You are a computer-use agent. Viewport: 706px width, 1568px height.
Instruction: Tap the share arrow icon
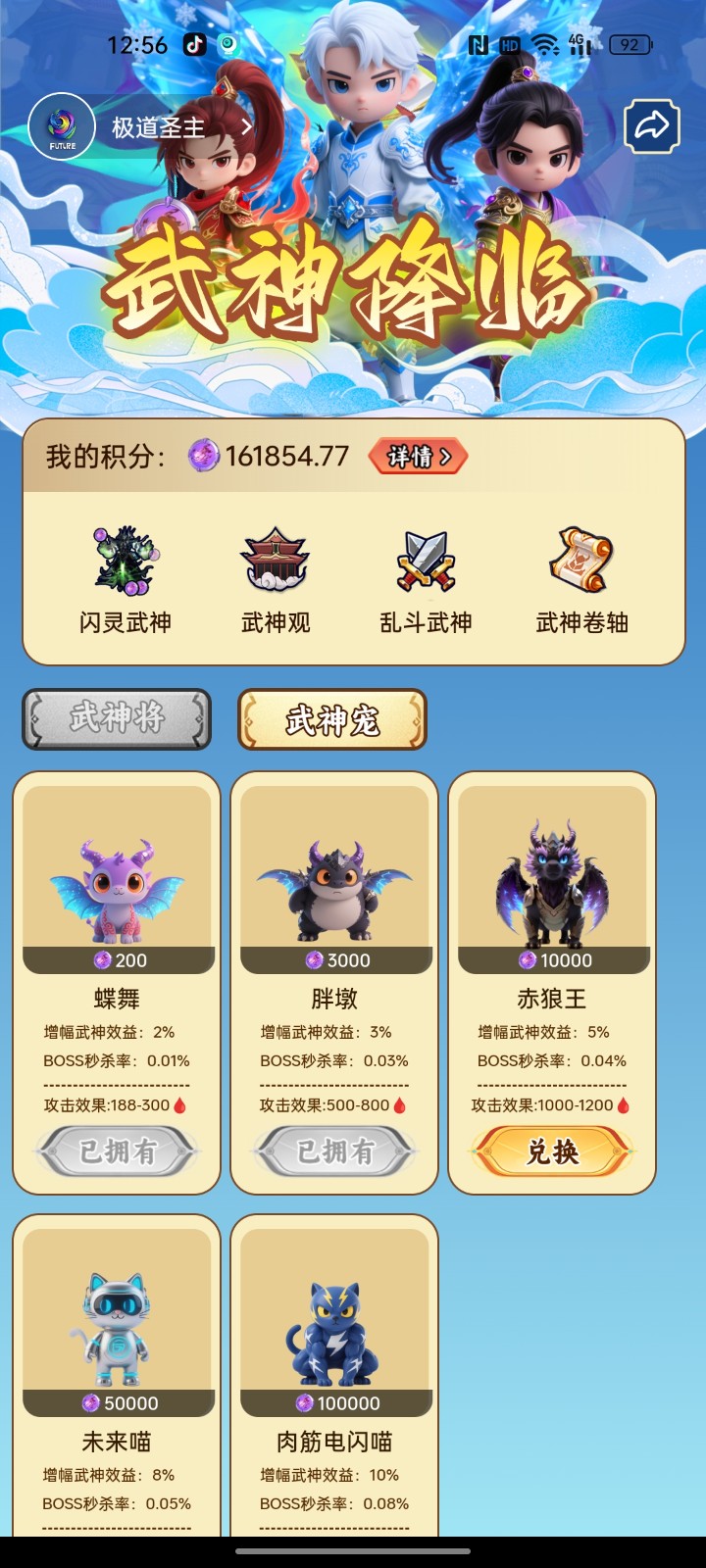click(x=653, y=124)
